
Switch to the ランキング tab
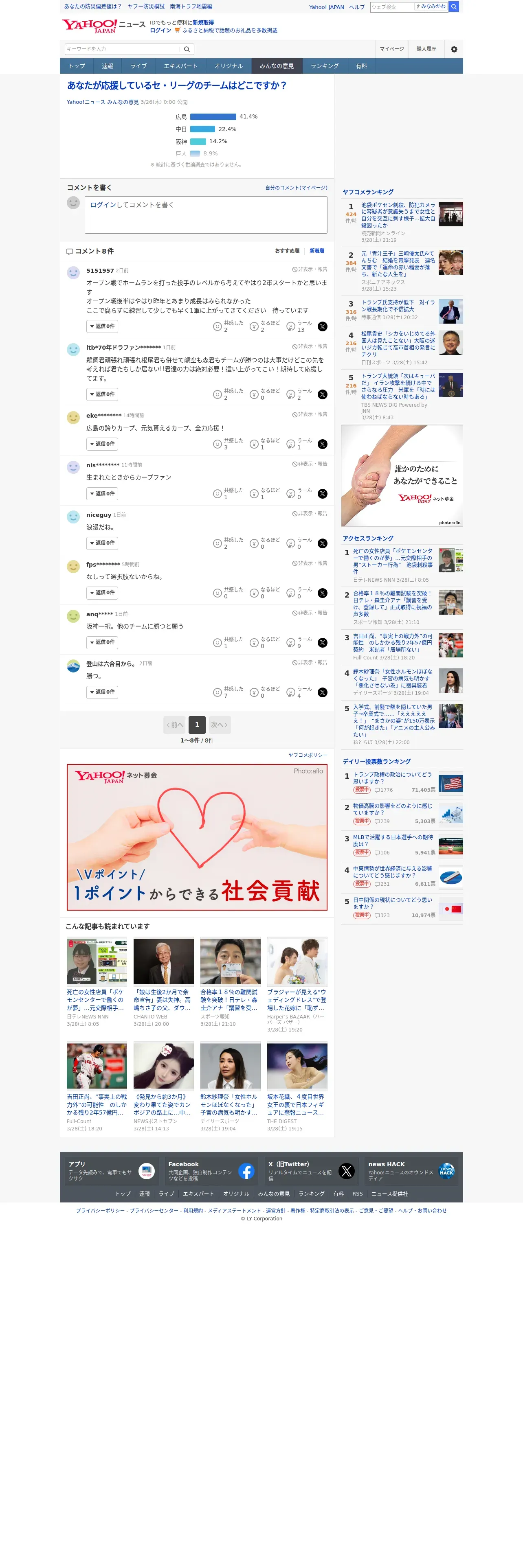[x=325, y=66]
